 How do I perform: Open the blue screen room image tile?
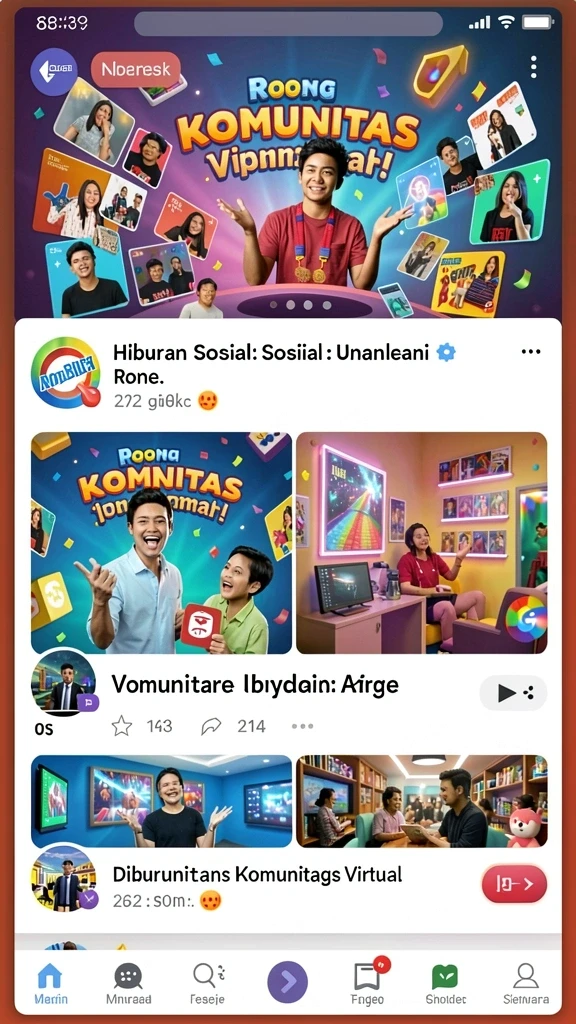coord(161,801)
